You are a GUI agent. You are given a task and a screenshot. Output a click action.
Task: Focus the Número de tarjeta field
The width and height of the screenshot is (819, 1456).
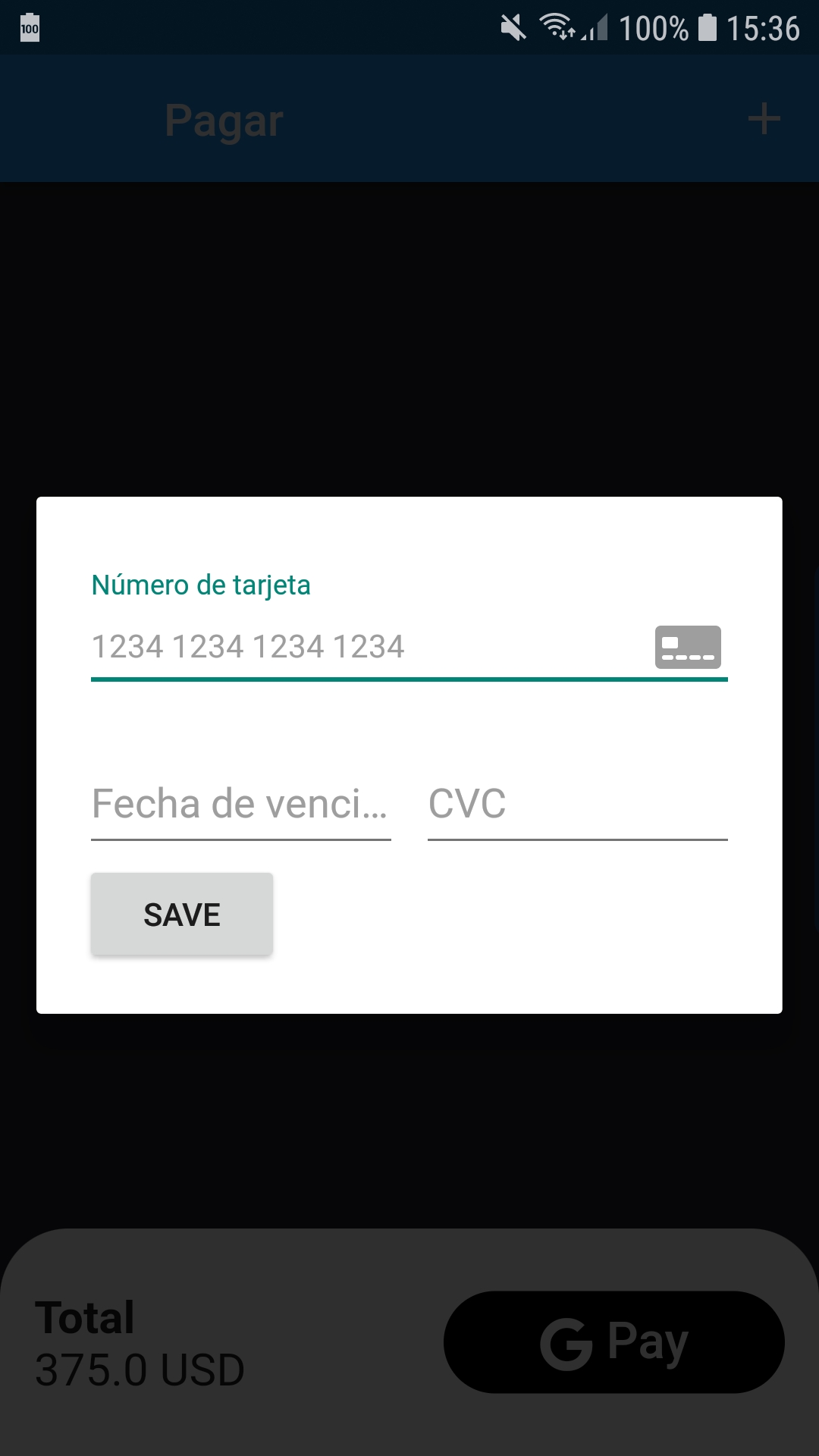pyautogui.click(x=370, y=647)
